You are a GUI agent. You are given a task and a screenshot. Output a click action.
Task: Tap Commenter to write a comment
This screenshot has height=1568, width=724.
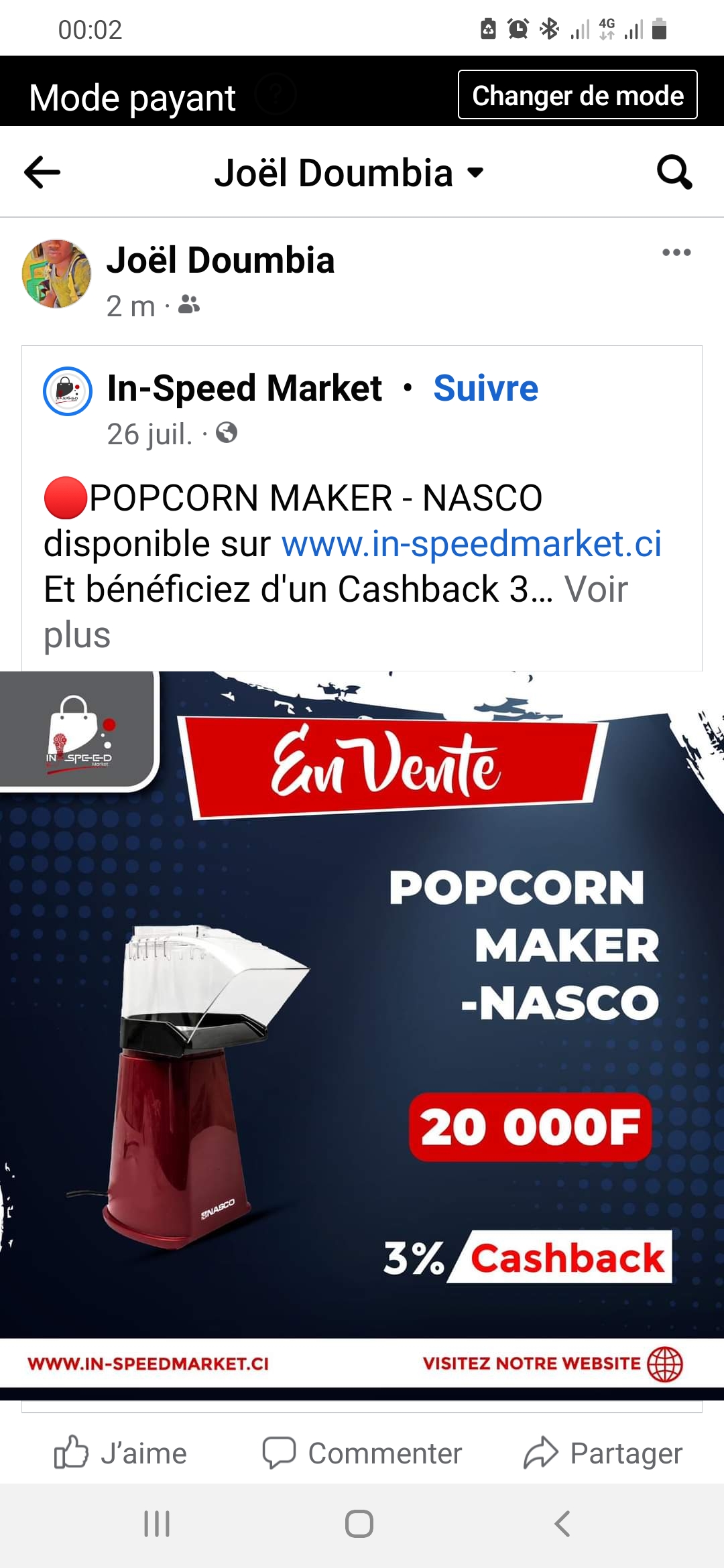pyautogui.click(x=362, y=1453)
